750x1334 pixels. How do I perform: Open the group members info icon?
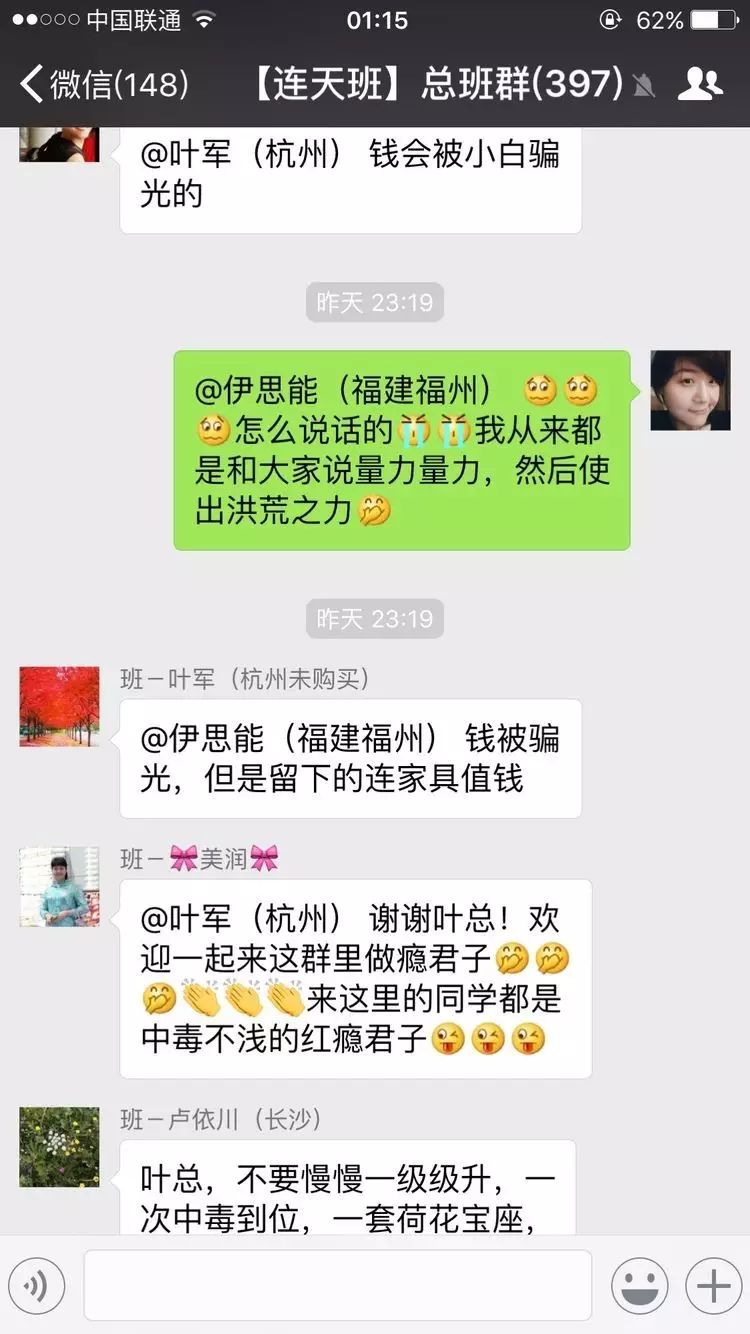click(700, 84)
